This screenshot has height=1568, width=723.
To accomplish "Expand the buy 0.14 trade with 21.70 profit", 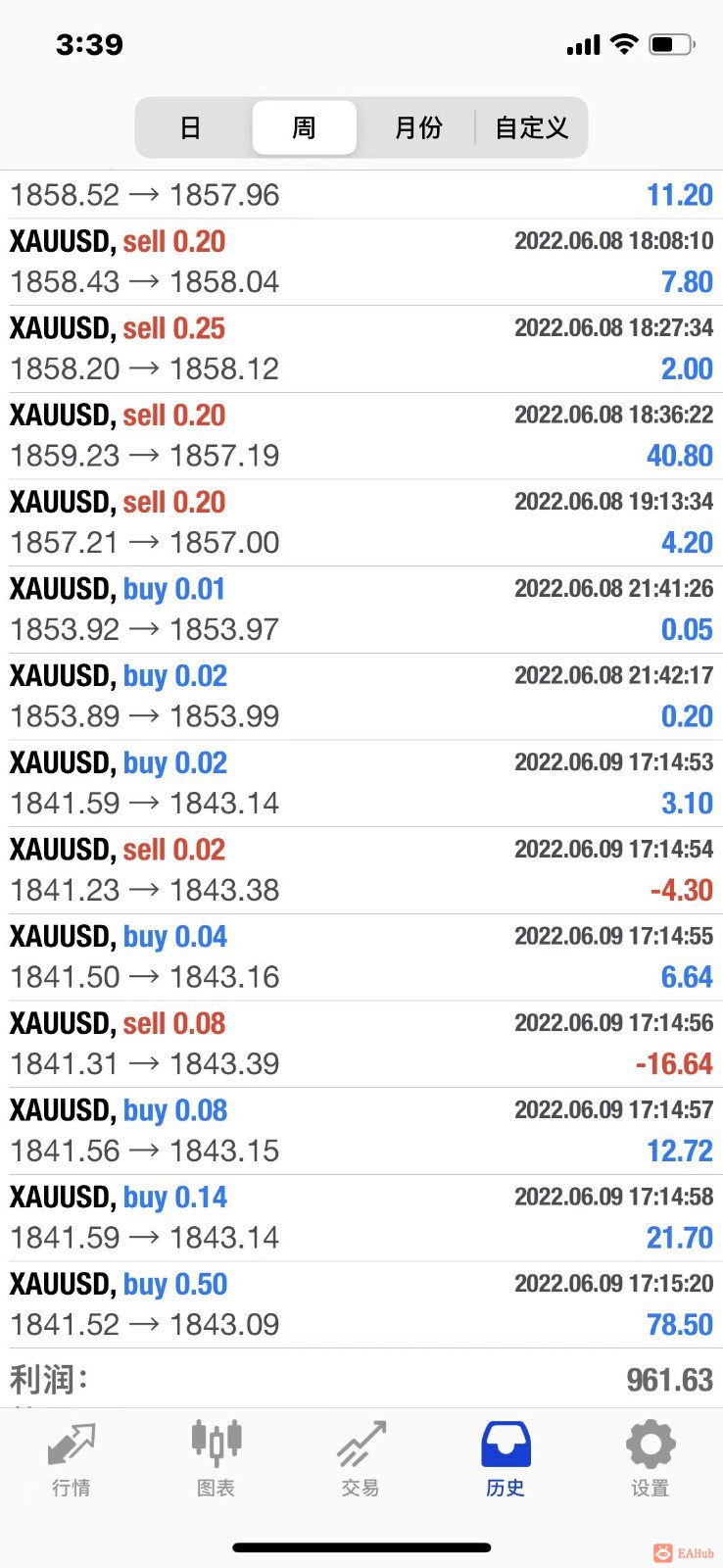I will coord(361,1217).
